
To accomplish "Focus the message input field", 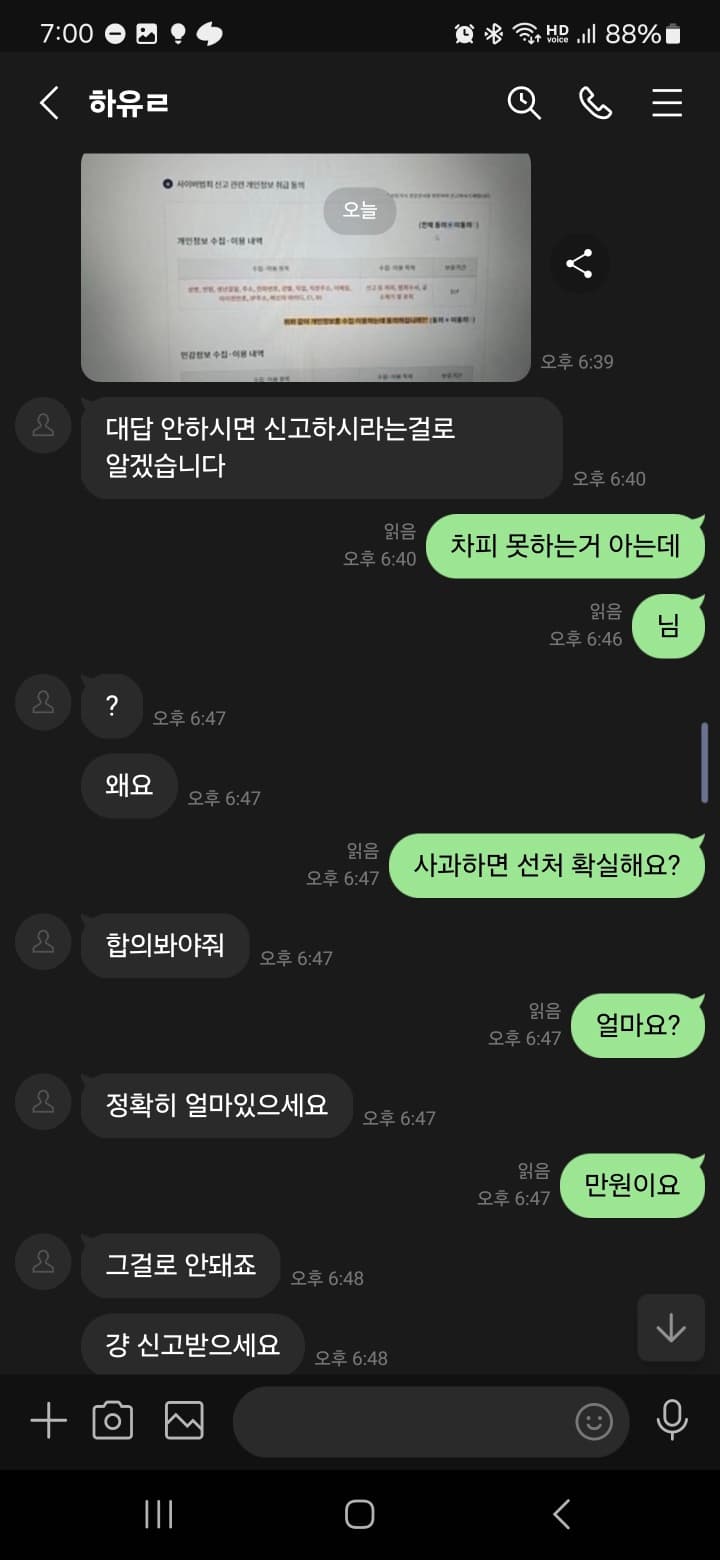I will pos(400,1421).
